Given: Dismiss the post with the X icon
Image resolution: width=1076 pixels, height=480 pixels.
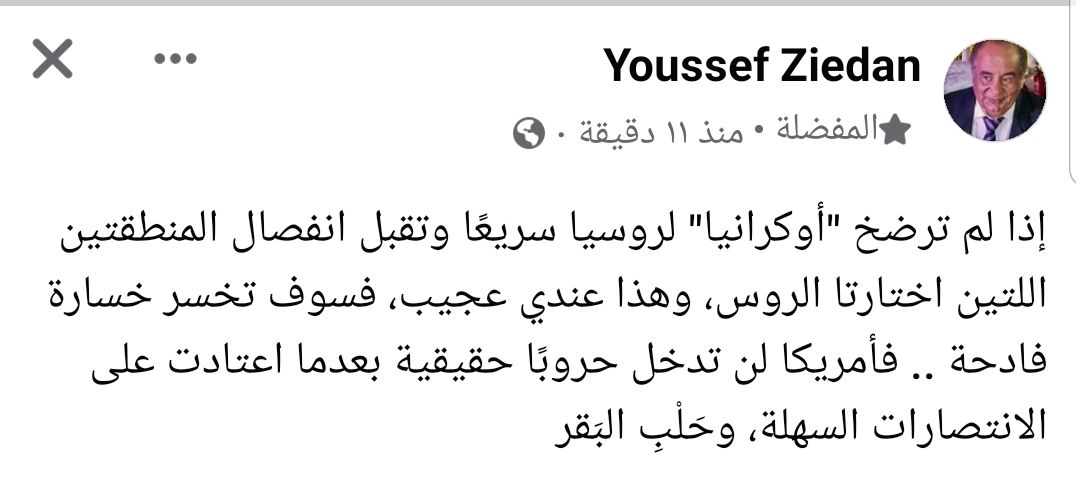Looking at the screenshot, I should click(x=53, y=61).
